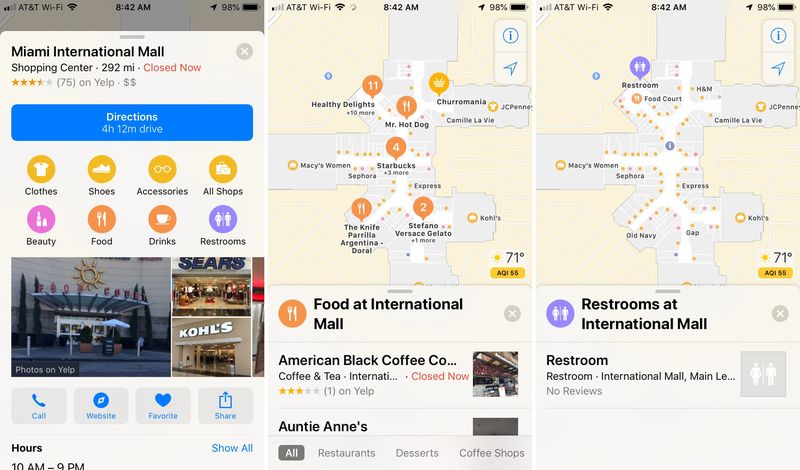Dismiss the Restrooms at International Mall panel
800x470 pixels.
(x=780, y=314)
